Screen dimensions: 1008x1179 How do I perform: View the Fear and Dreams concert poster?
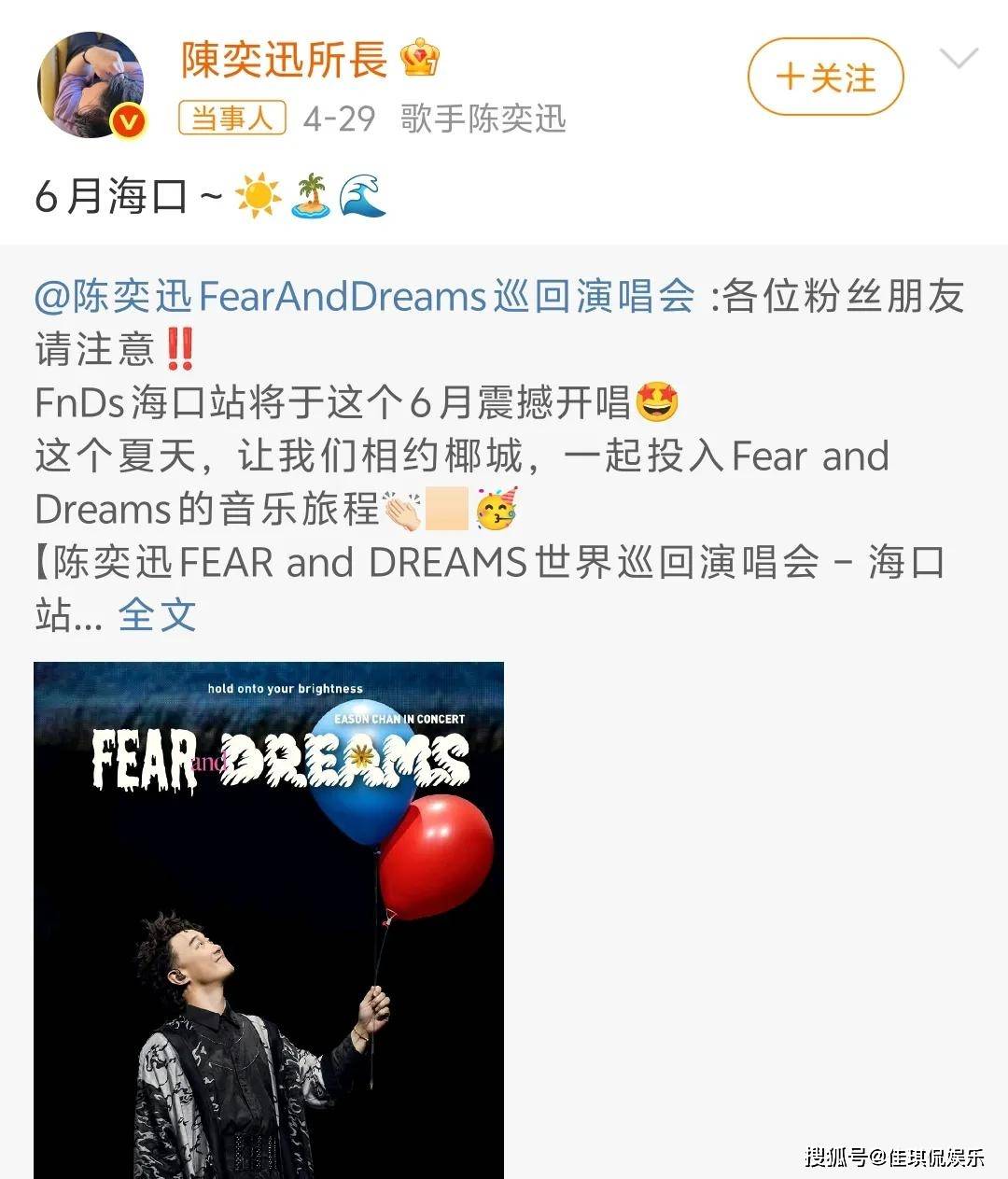point(269,919)
